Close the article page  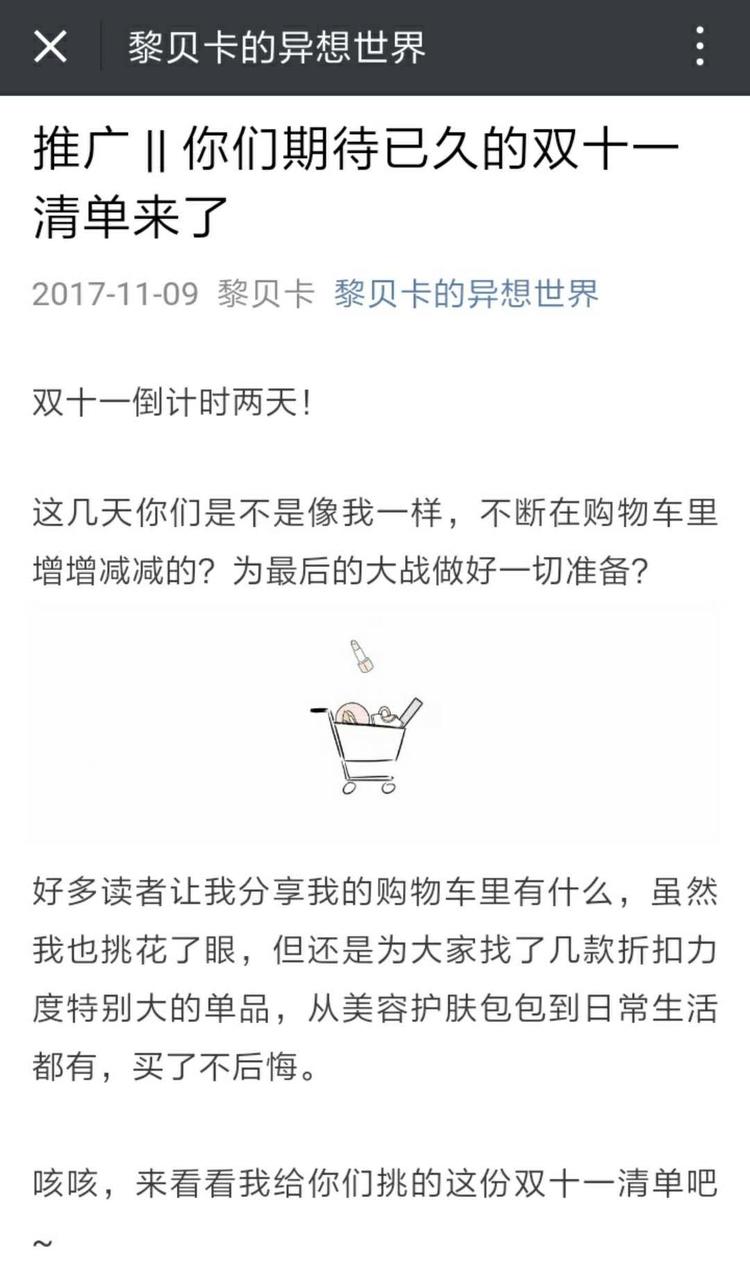[x=50, y=47]
